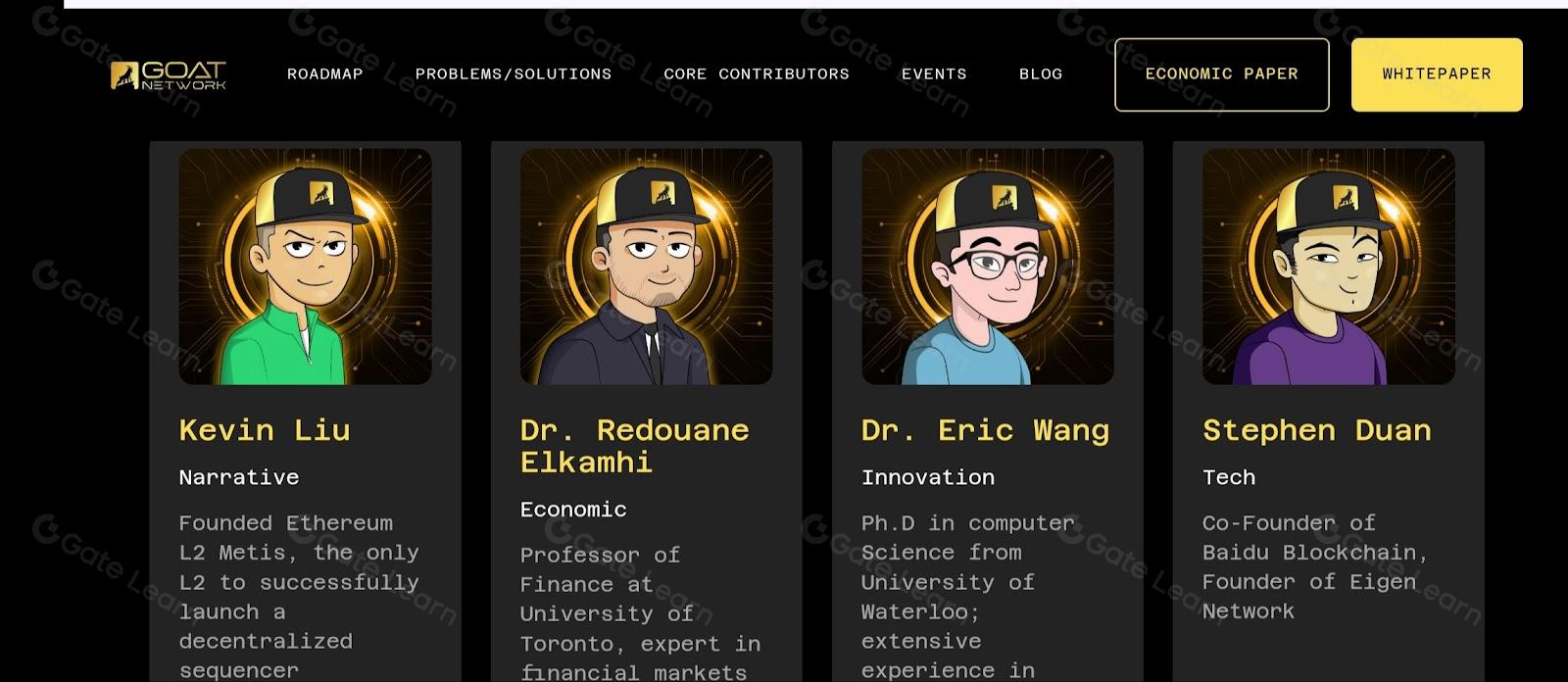Open the Events page
The width and height of the screenshot is (1568, 682).
pos(933,74)
